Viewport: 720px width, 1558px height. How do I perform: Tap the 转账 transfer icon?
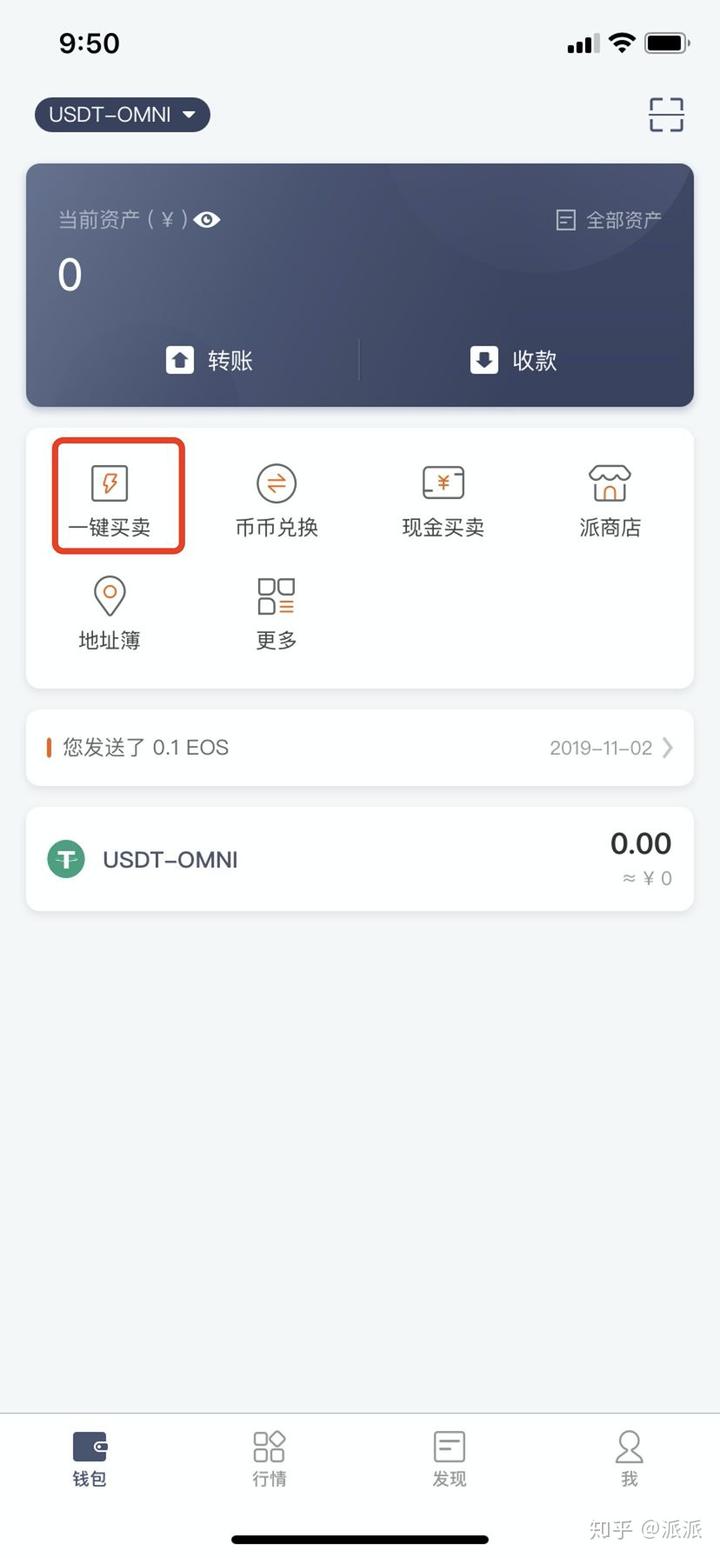pyautogui.click(x=211, y=360)
